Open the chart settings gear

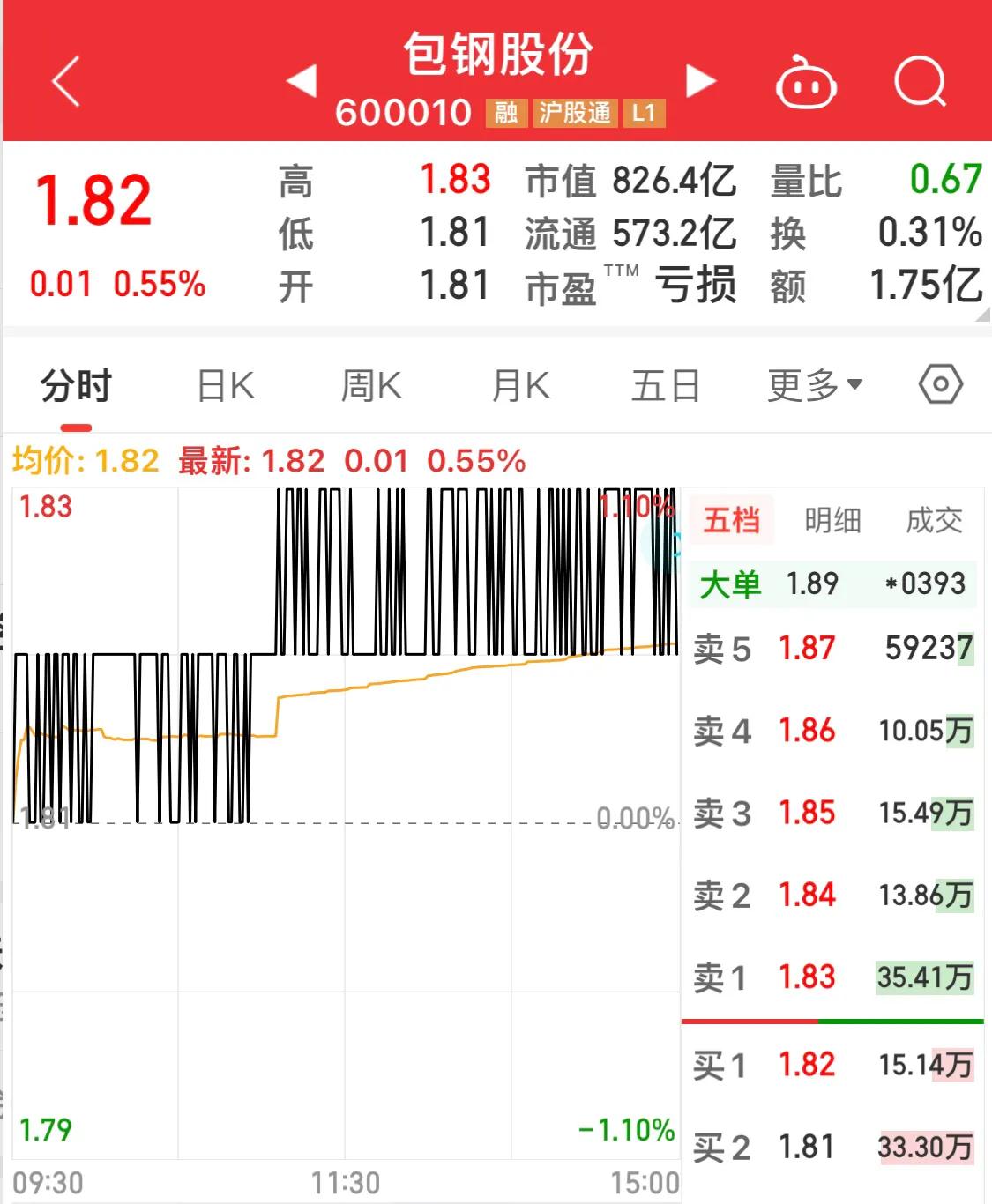pos(940,383)
